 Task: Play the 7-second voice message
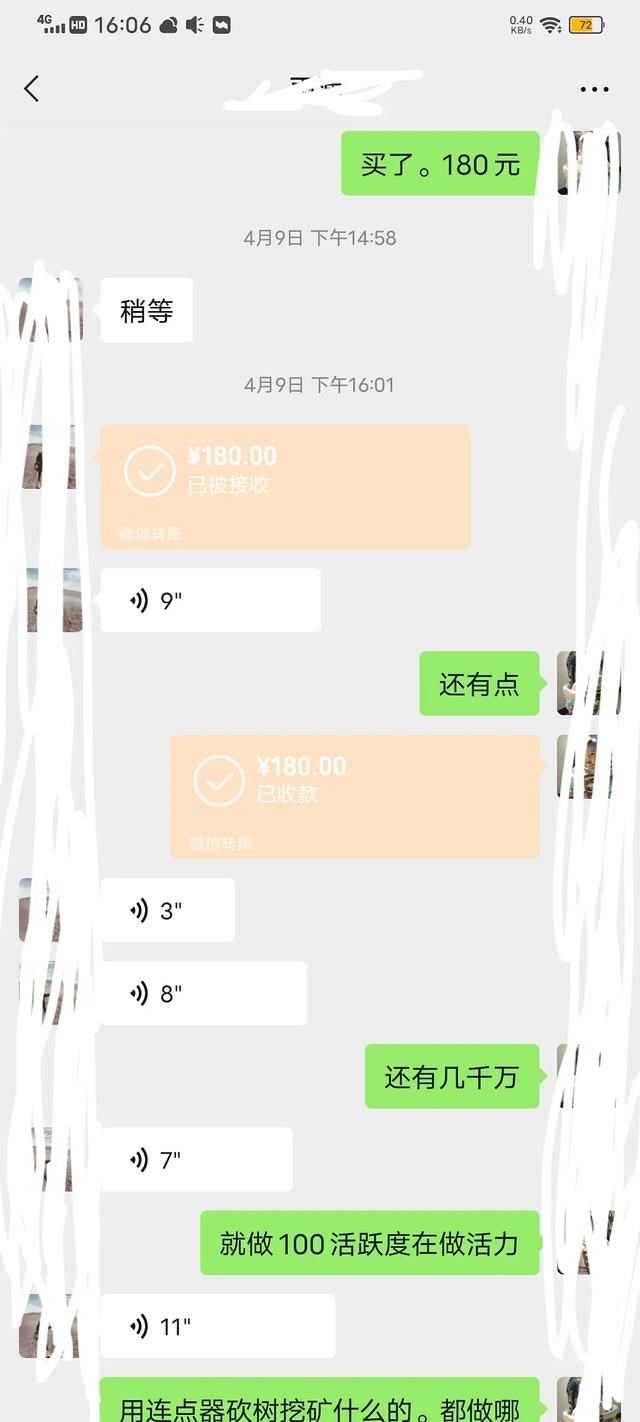(196, 1160)
